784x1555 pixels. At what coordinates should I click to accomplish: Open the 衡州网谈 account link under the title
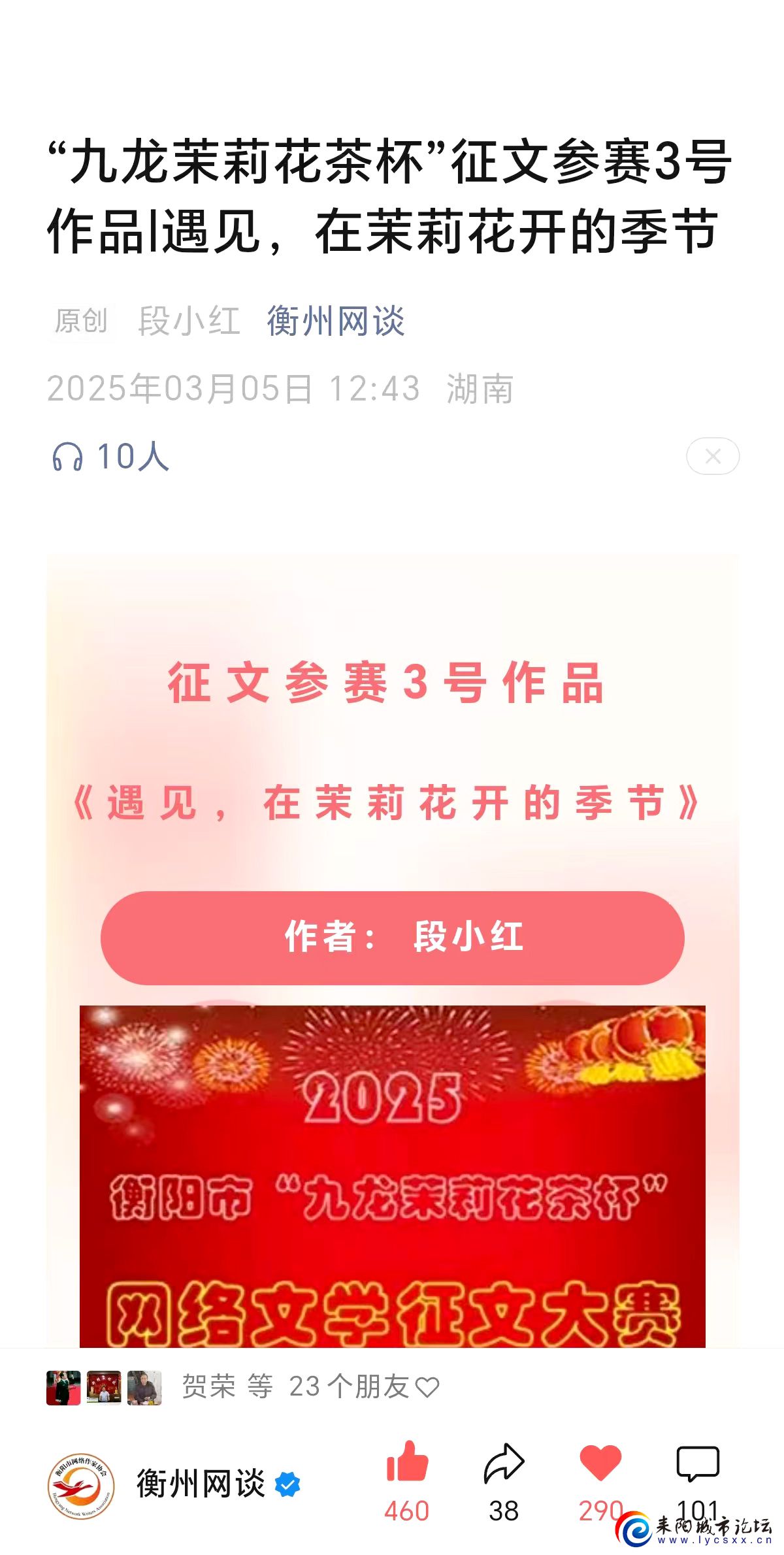336,321
